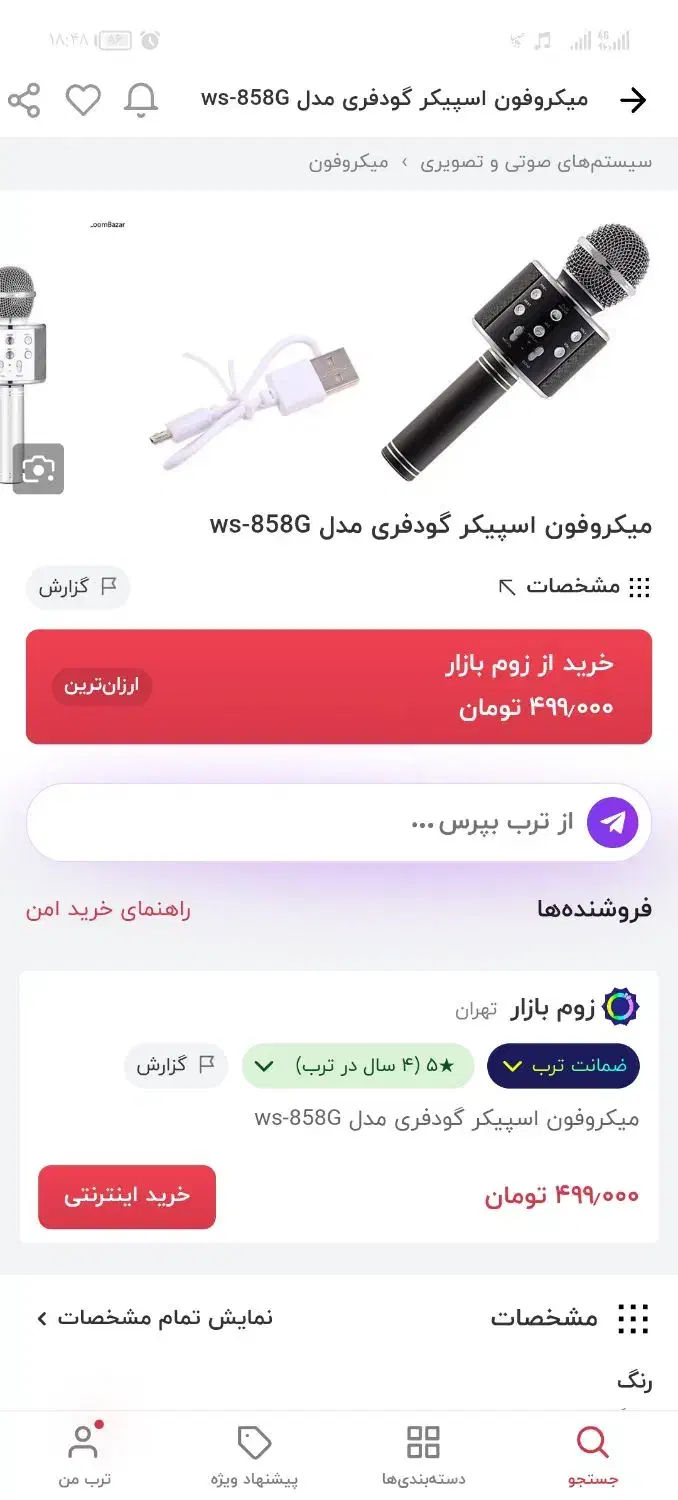Open the سیستم‌های صوتی و تصویری breadcrumb
This screenshot has height=1500, width=678.
tap(536, 162)
